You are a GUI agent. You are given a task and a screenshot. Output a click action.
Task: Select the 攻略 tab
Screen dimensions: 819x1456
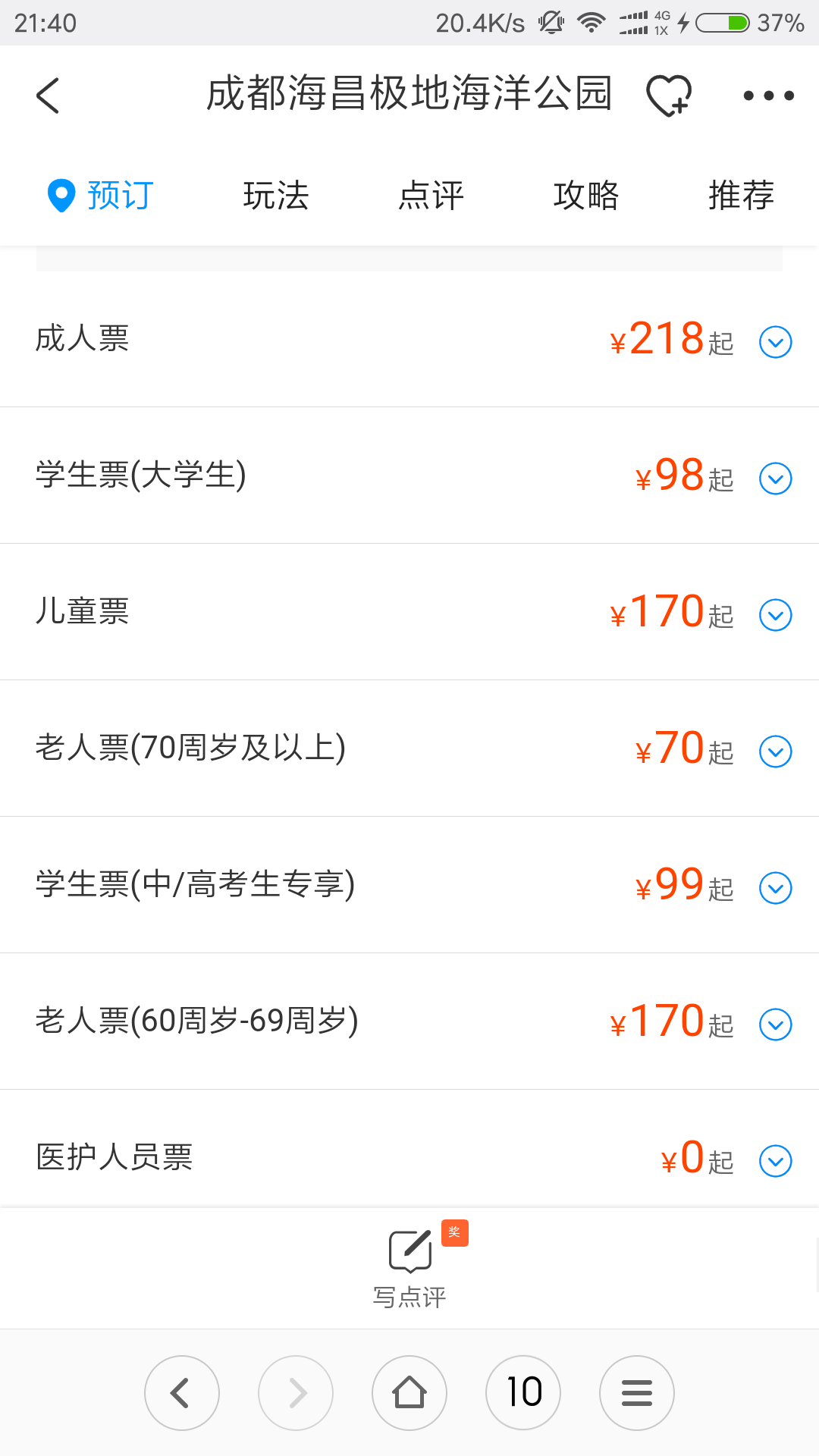point(586,196)
